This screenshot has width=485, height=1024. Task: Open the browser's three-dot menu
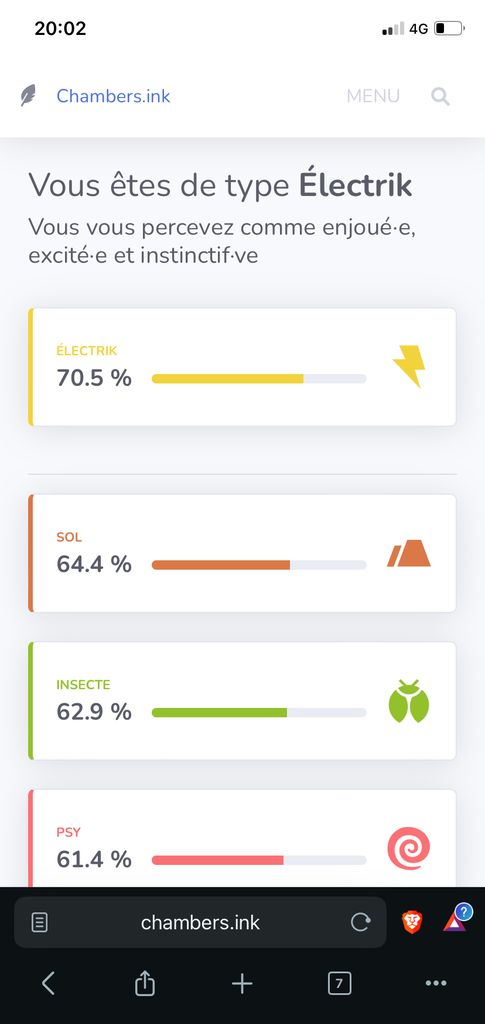(x=436, y=983)
